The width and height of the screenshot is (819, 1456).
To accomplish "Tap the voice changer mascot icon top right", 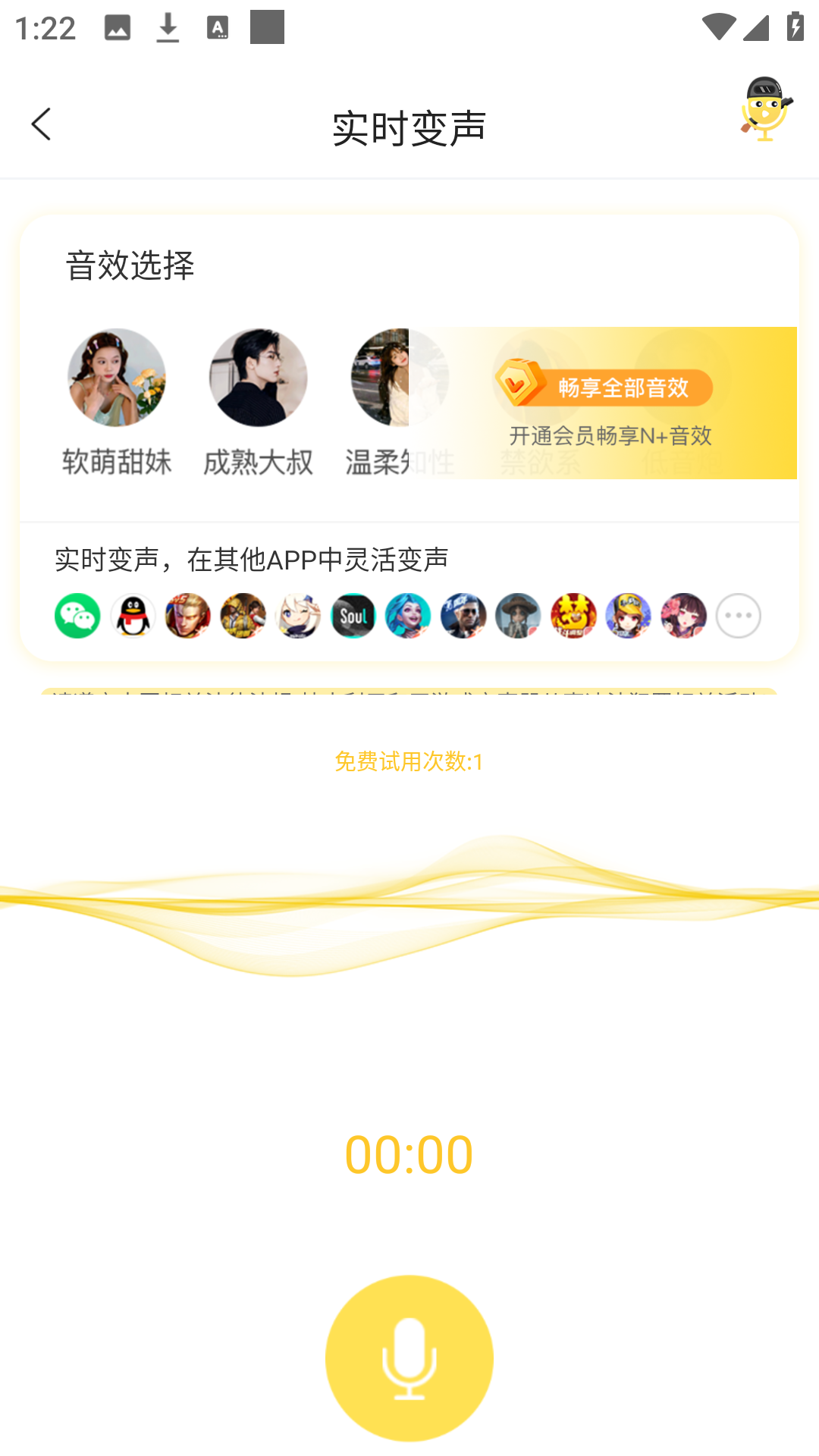I will 764,110.
